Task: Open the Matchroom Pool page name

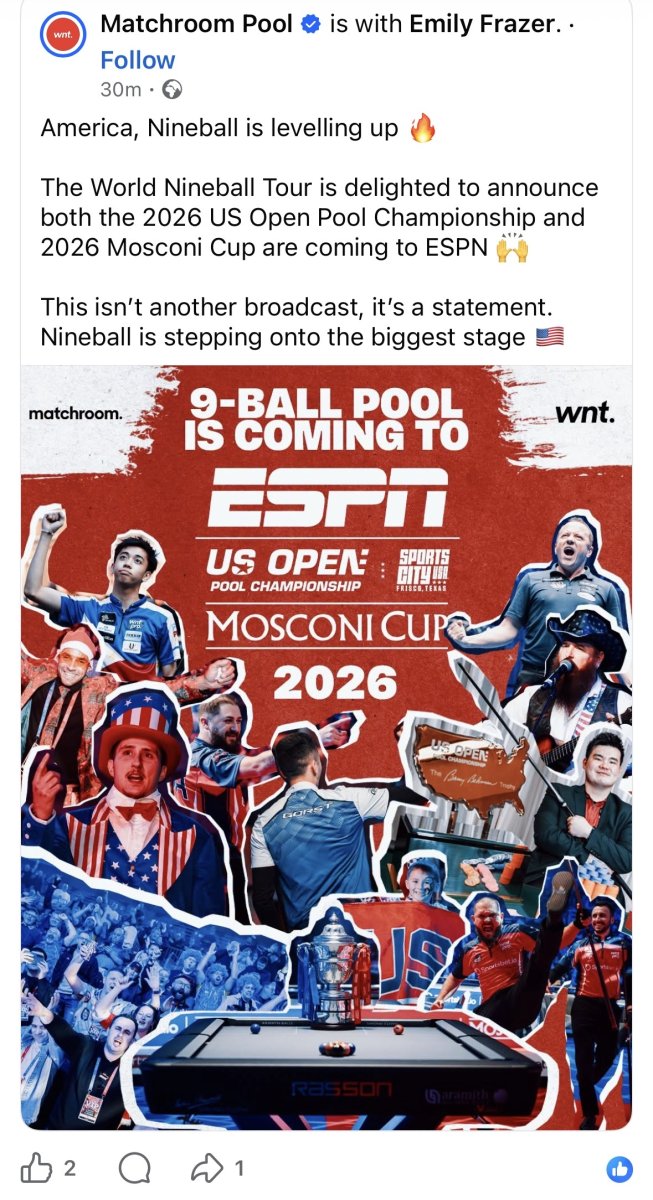Action: [196, 24]
